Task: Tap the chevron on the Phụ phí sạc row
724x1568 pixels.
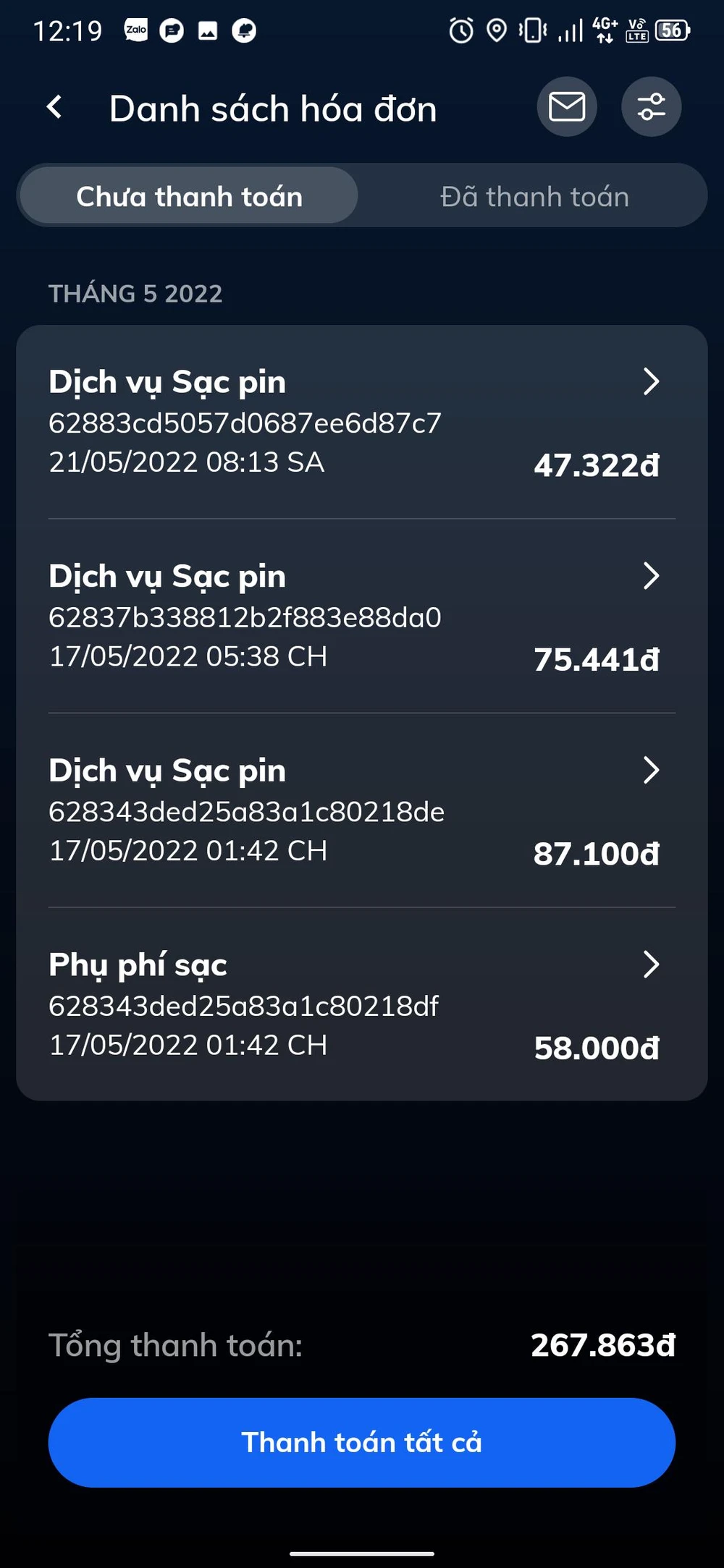Action: coord(652,965)
